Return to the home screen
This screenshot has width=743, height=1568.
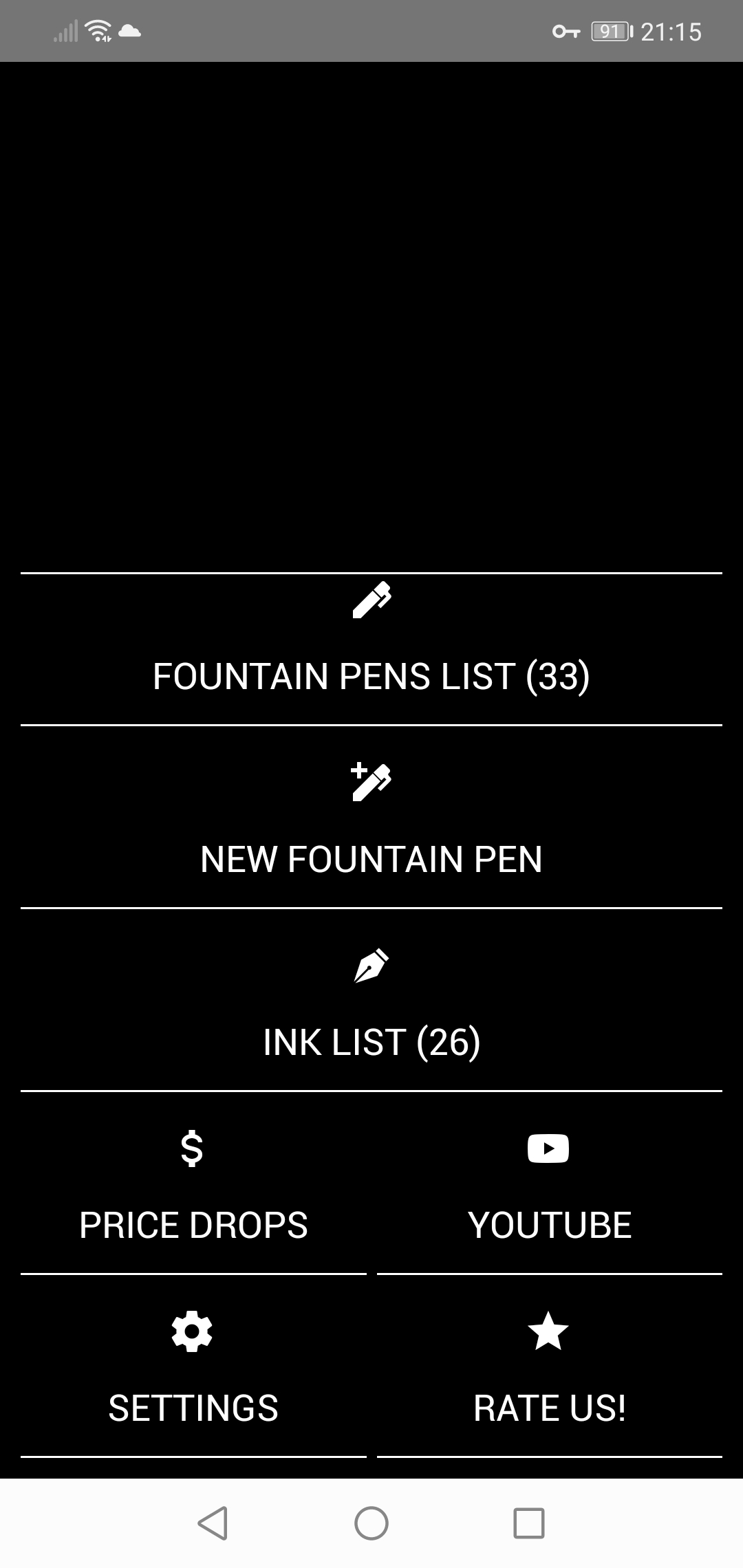point(371,1523)
